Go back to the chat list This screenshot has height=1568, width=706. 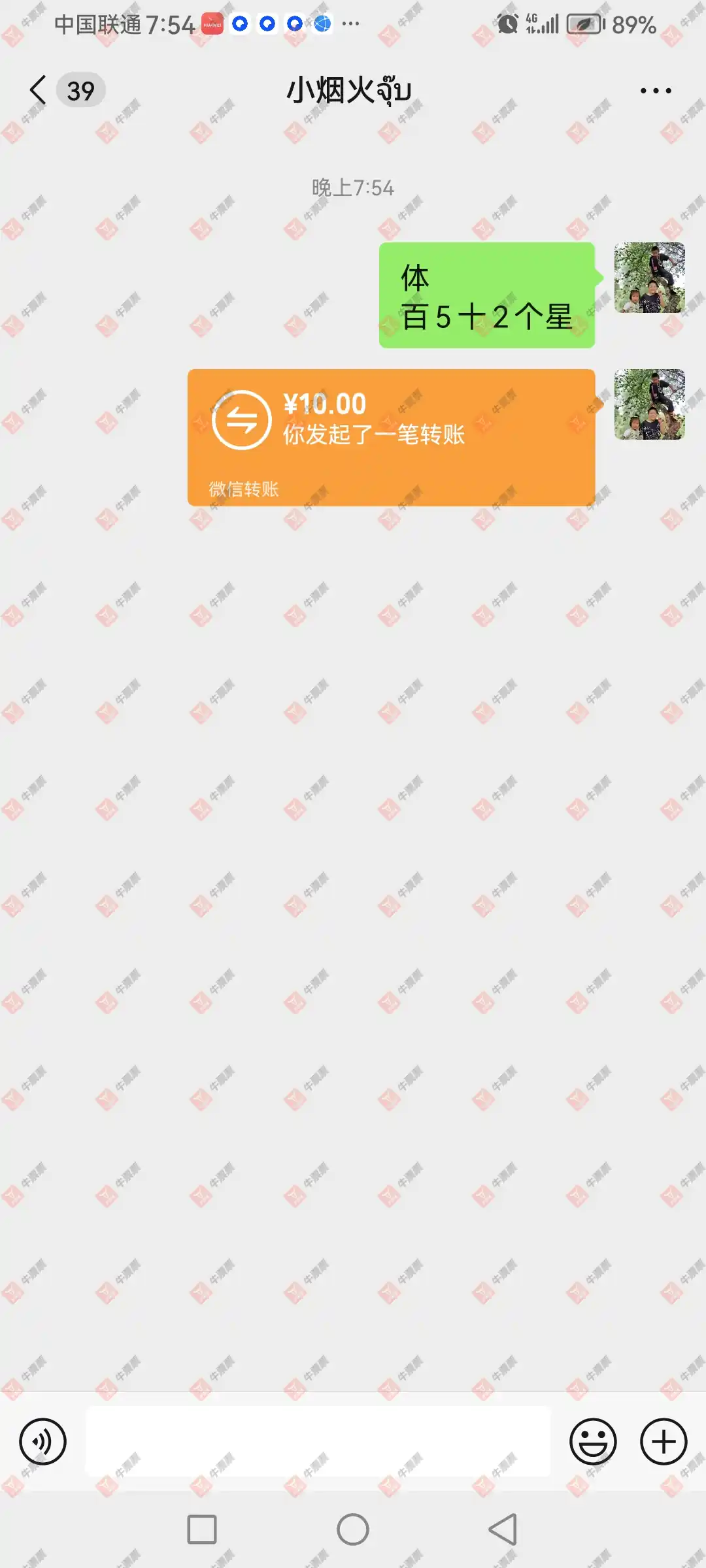pos(39,90)
